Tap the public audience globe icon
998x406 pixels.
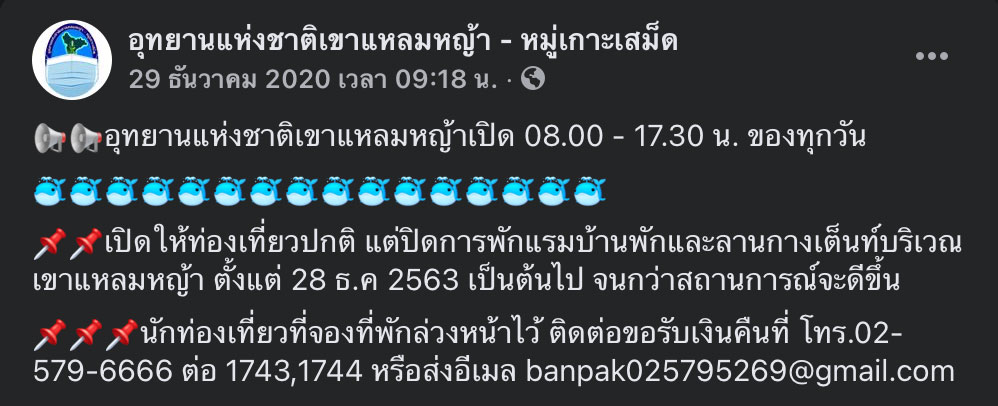(534, 79)
